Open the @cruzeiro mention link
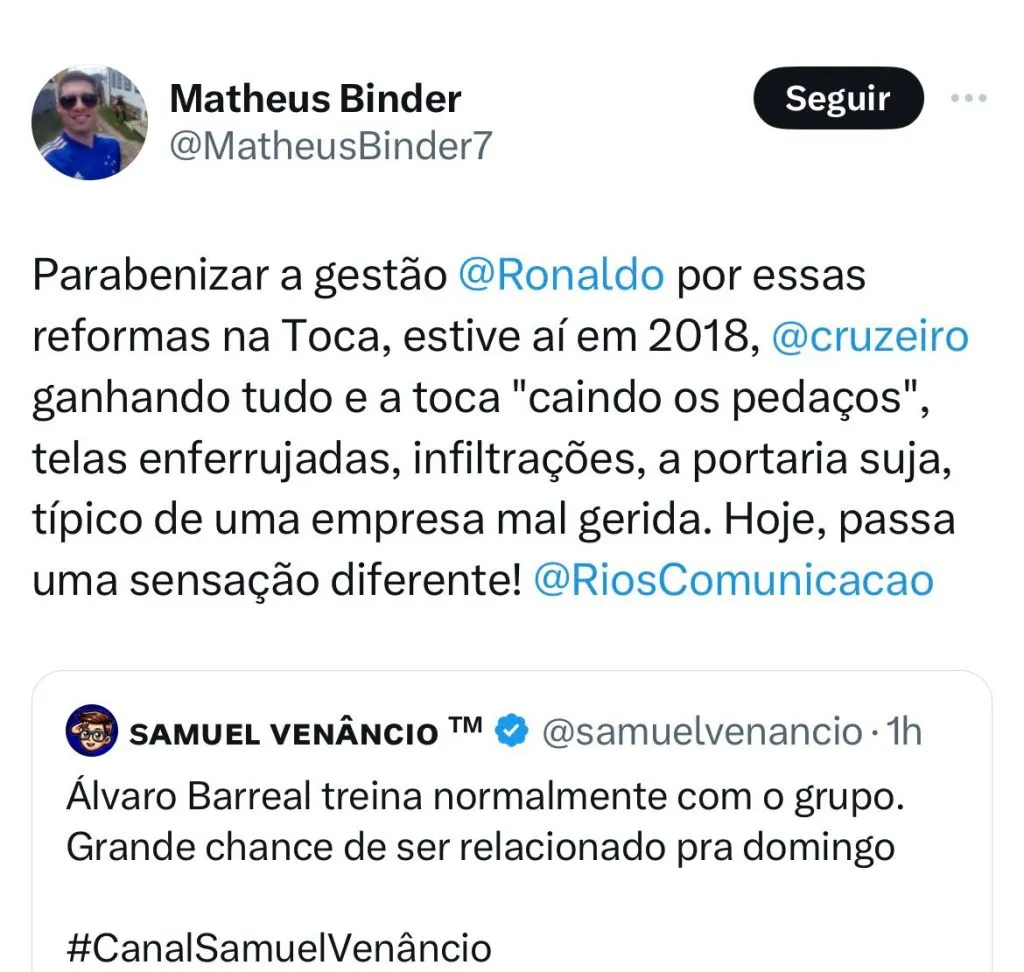 pos(870,337)
